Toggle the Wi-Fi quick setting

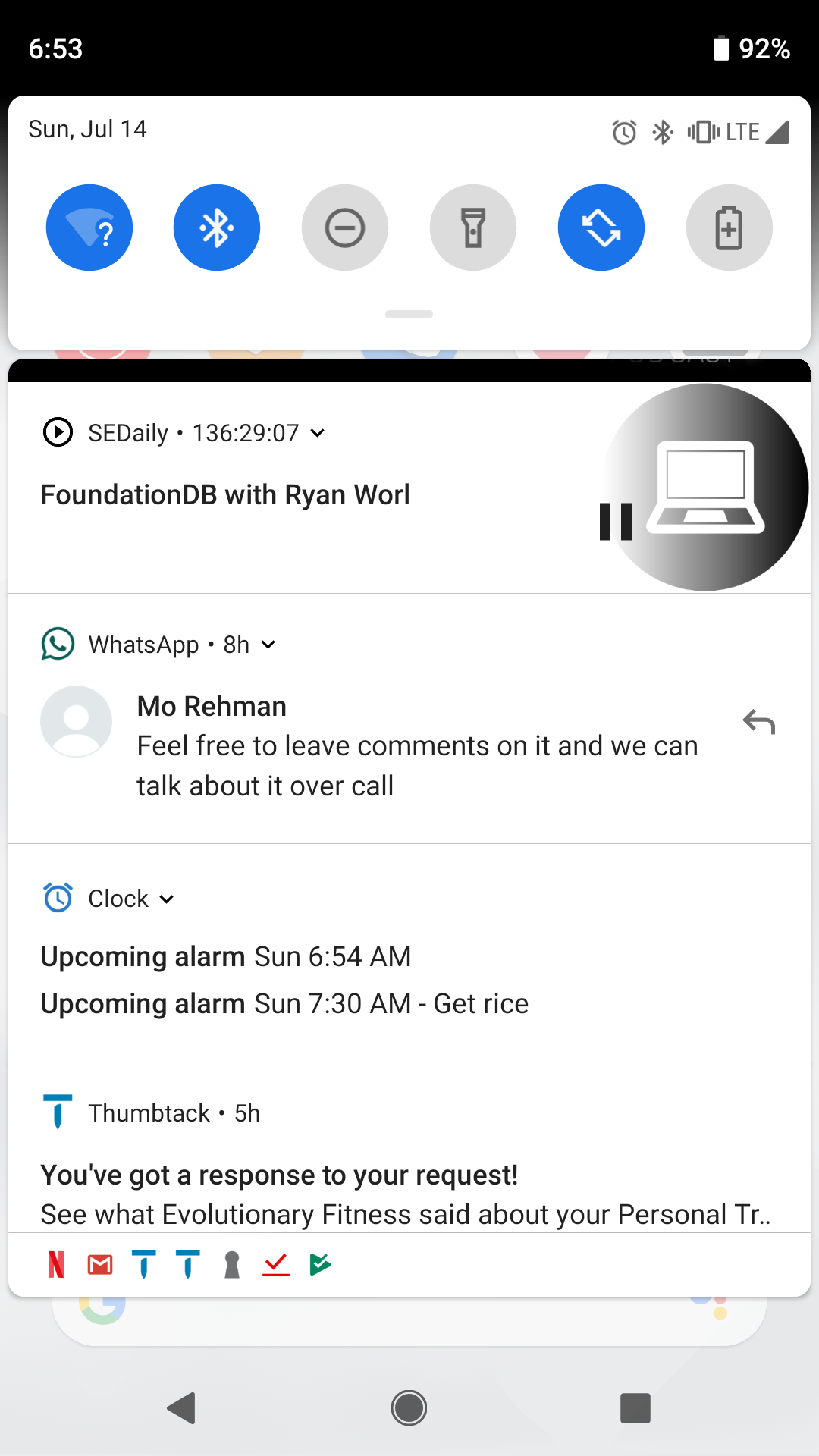coord(89,227)
